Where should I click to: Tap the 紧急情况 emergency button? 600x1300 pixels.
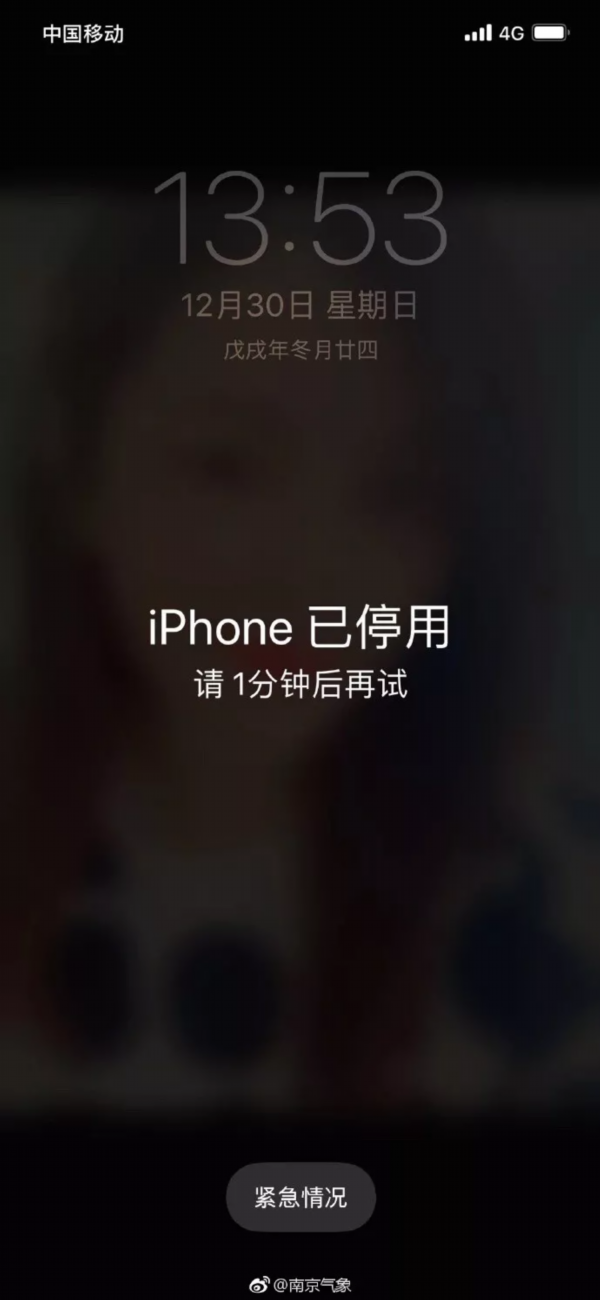[x=300, y=1196]
